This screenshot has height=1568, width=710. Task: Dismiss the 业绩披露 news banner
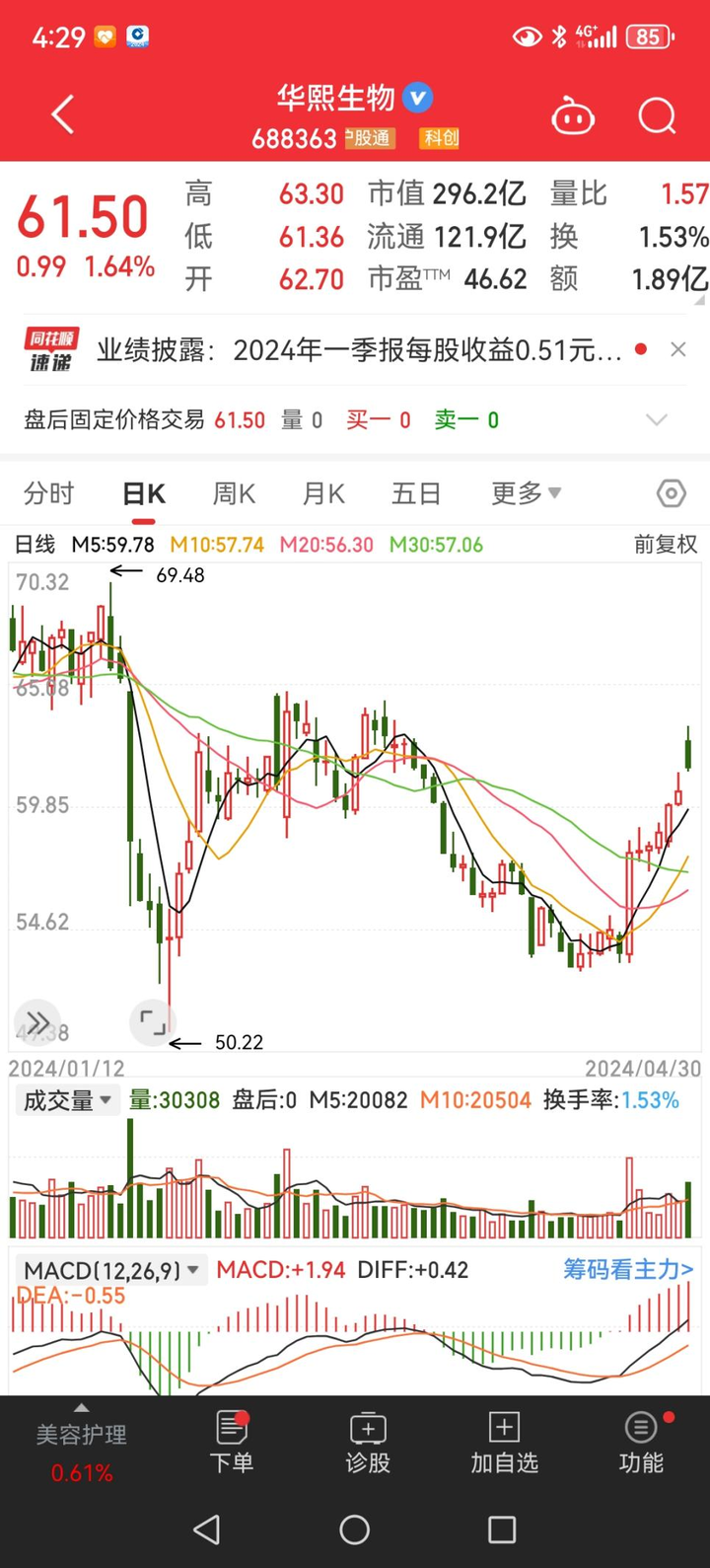click(678, 349)
